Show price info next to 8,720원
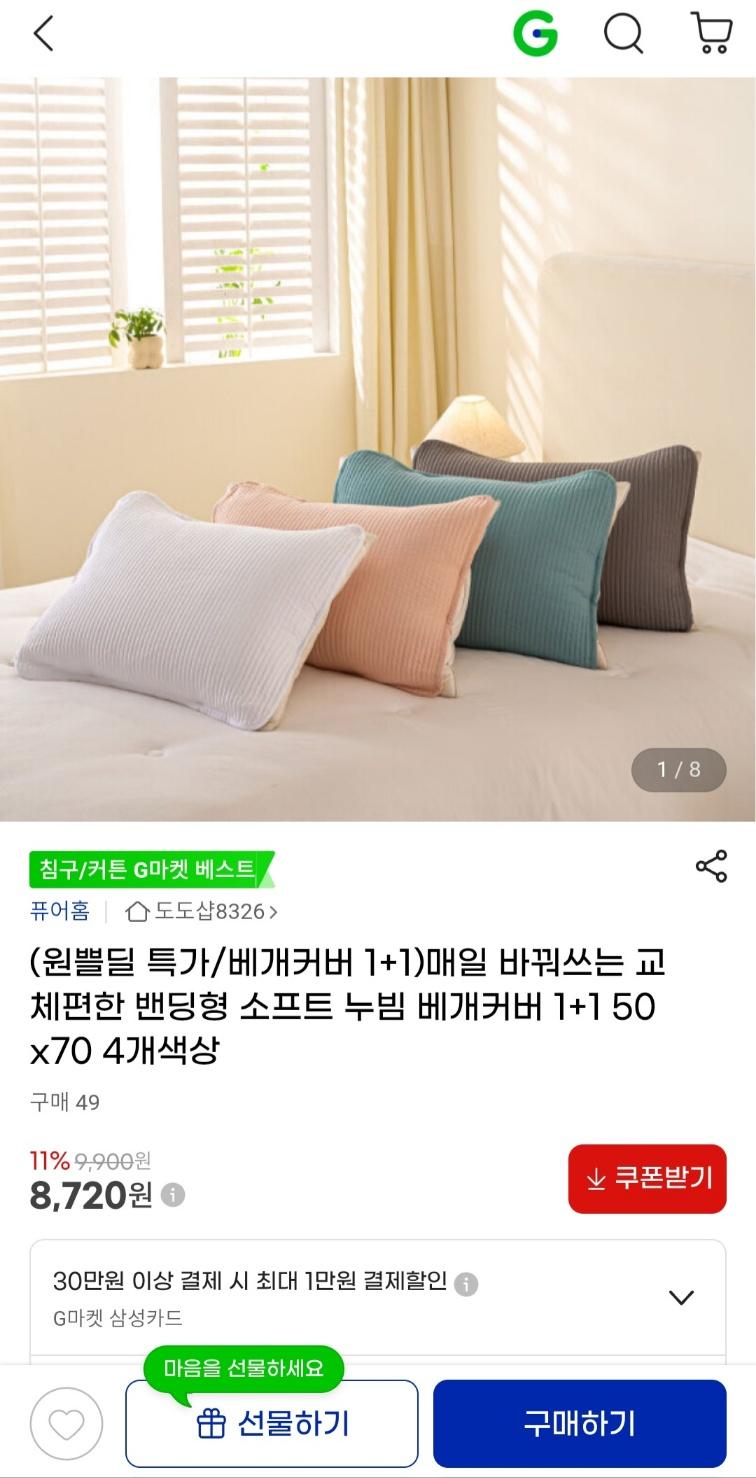The width and height of the screenshot is (756, 1478). pyautogui.click(x=173, y=1195)
